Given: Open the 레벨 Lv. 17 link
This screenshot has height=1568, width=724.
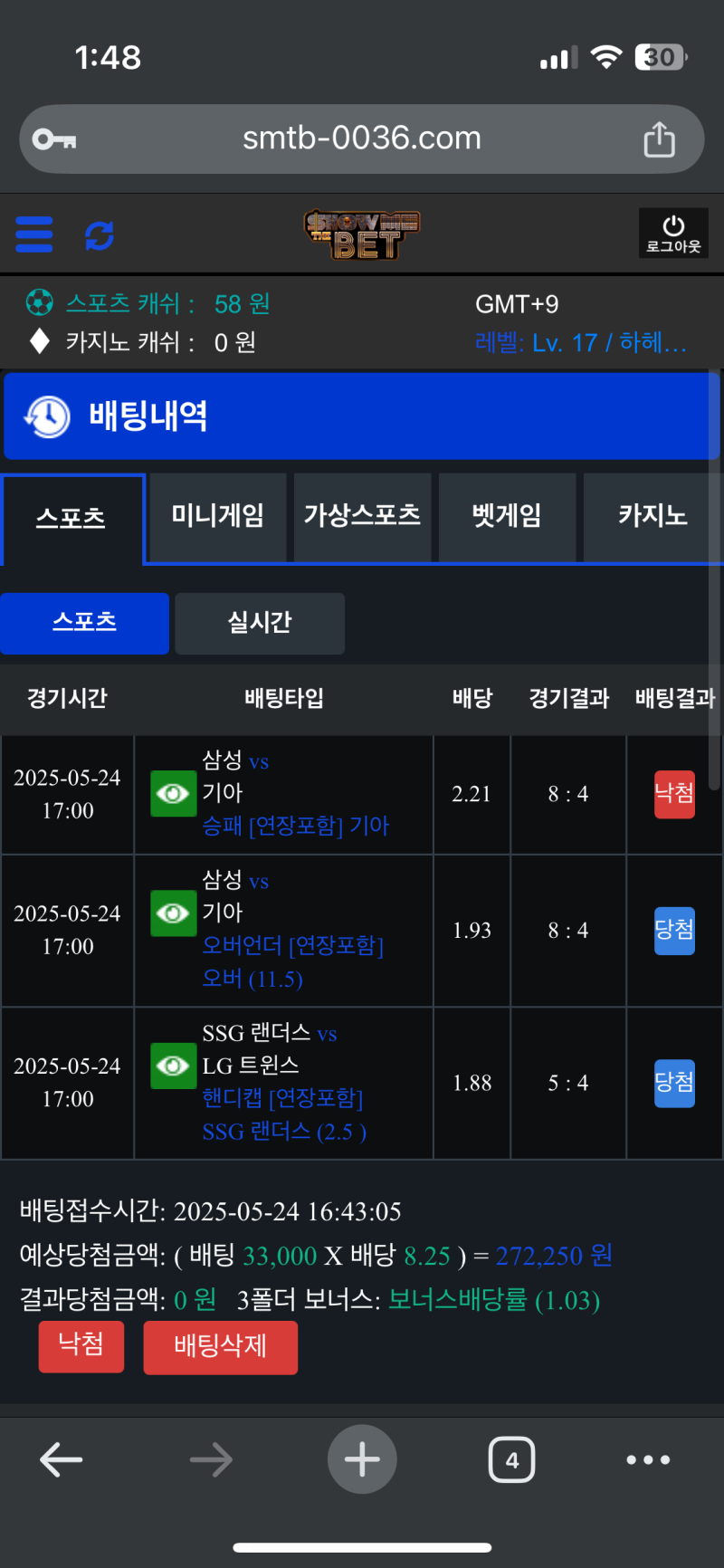Looking at the screenshot, I should pyautogui.click(x=580, y=343).
